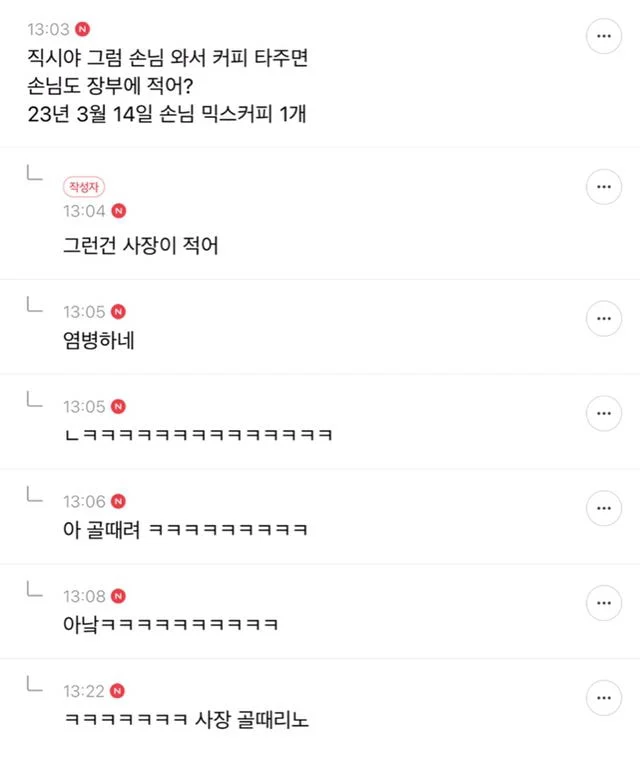Tap the three-dot menu beside '염병하네'

click(x=603, y=318)
